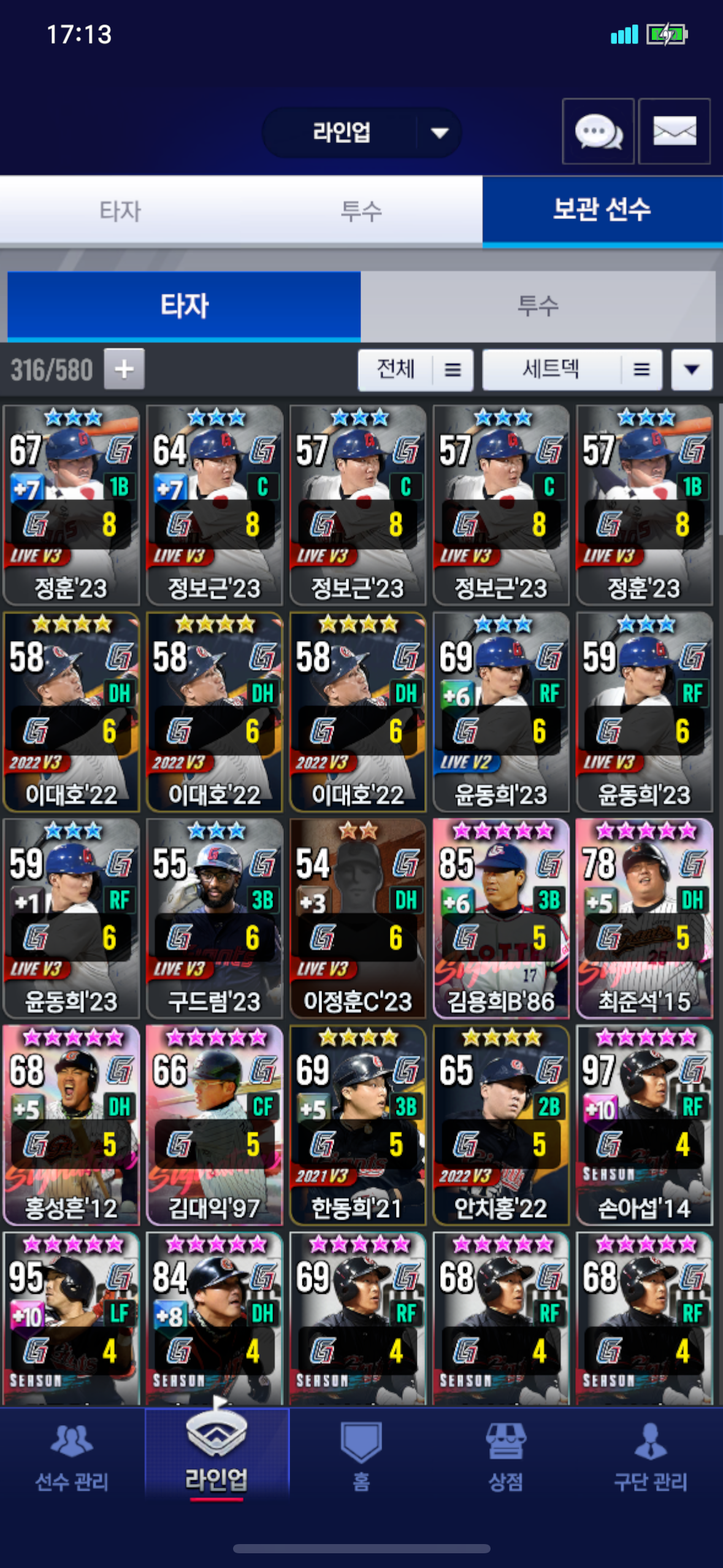Open the 최준석'15 player card
The image size is (723, 1568).
[645, 918]
